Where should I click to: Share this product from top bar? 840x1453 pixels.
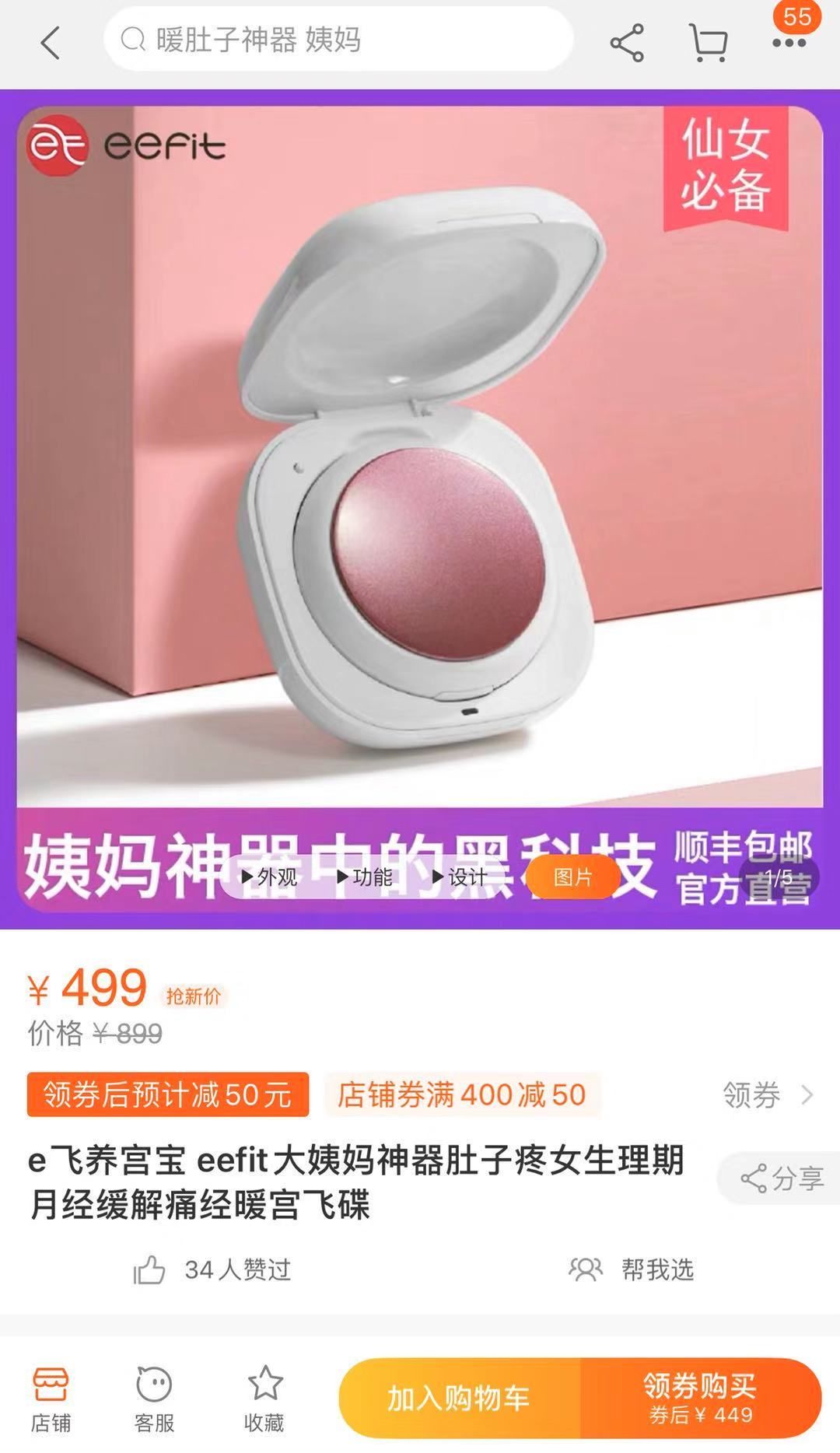(627, 42)
